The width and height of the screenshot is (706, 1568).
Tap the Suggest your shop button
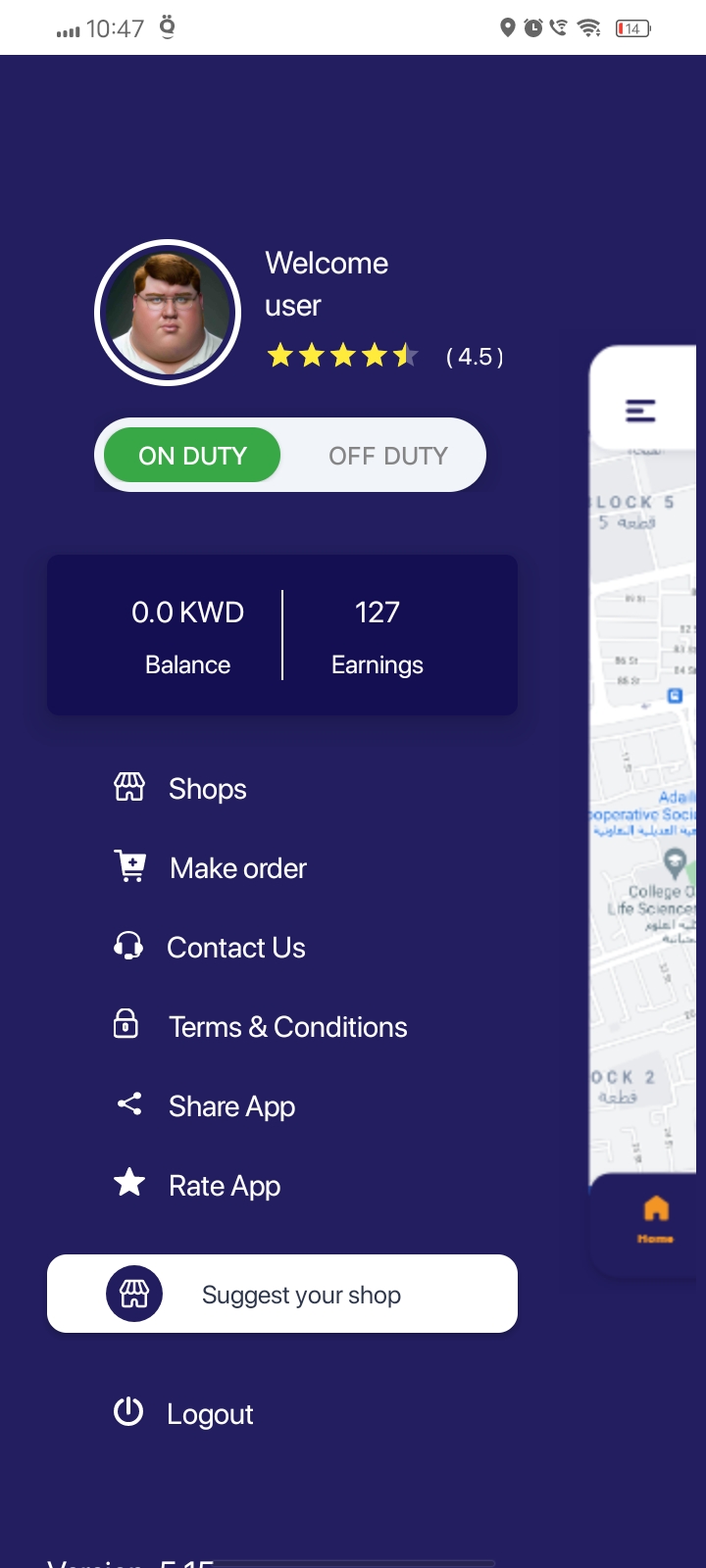click(x=282, y=1294)
